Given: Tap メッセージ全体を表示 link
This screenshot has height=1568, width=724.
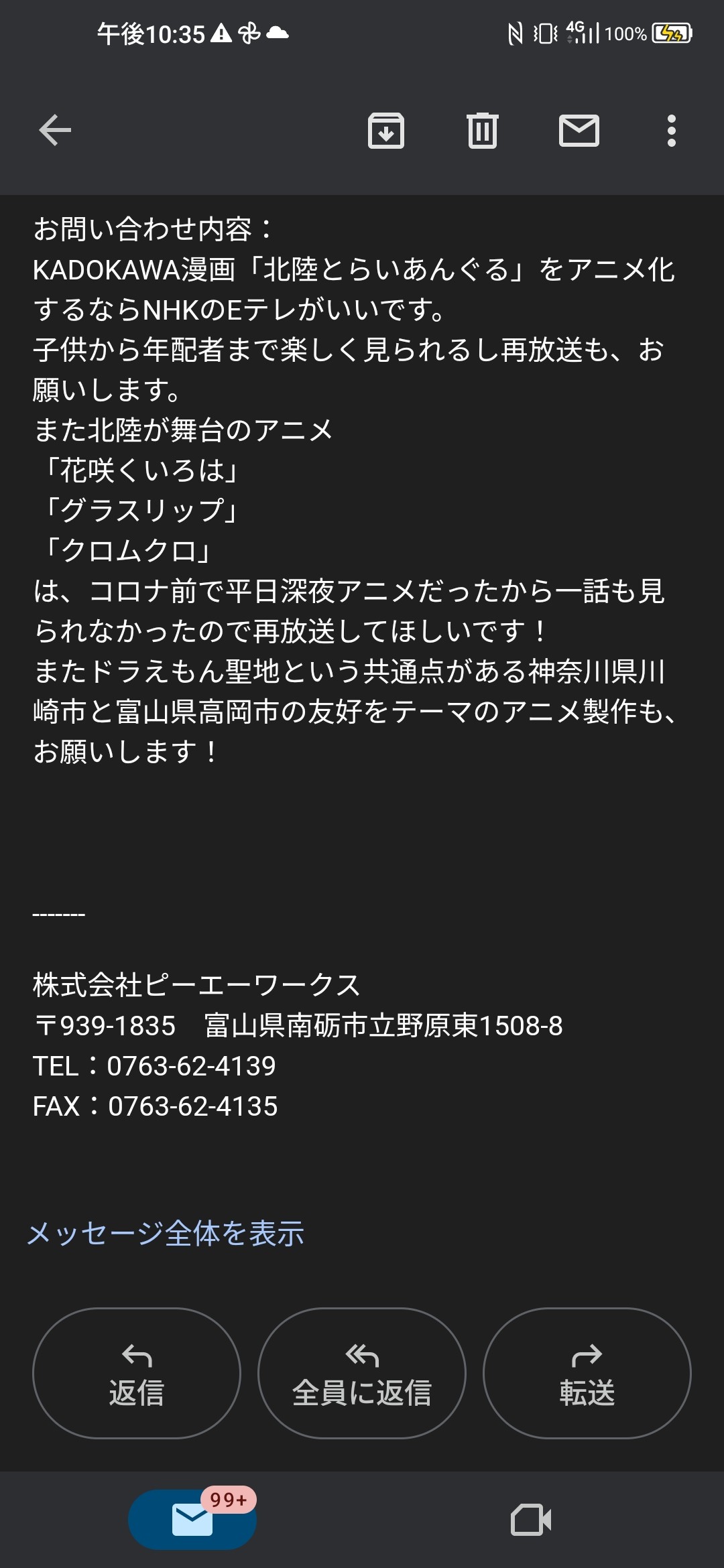Looking at the screenshot, I should pyautogui.click(x=166, y=1234).
